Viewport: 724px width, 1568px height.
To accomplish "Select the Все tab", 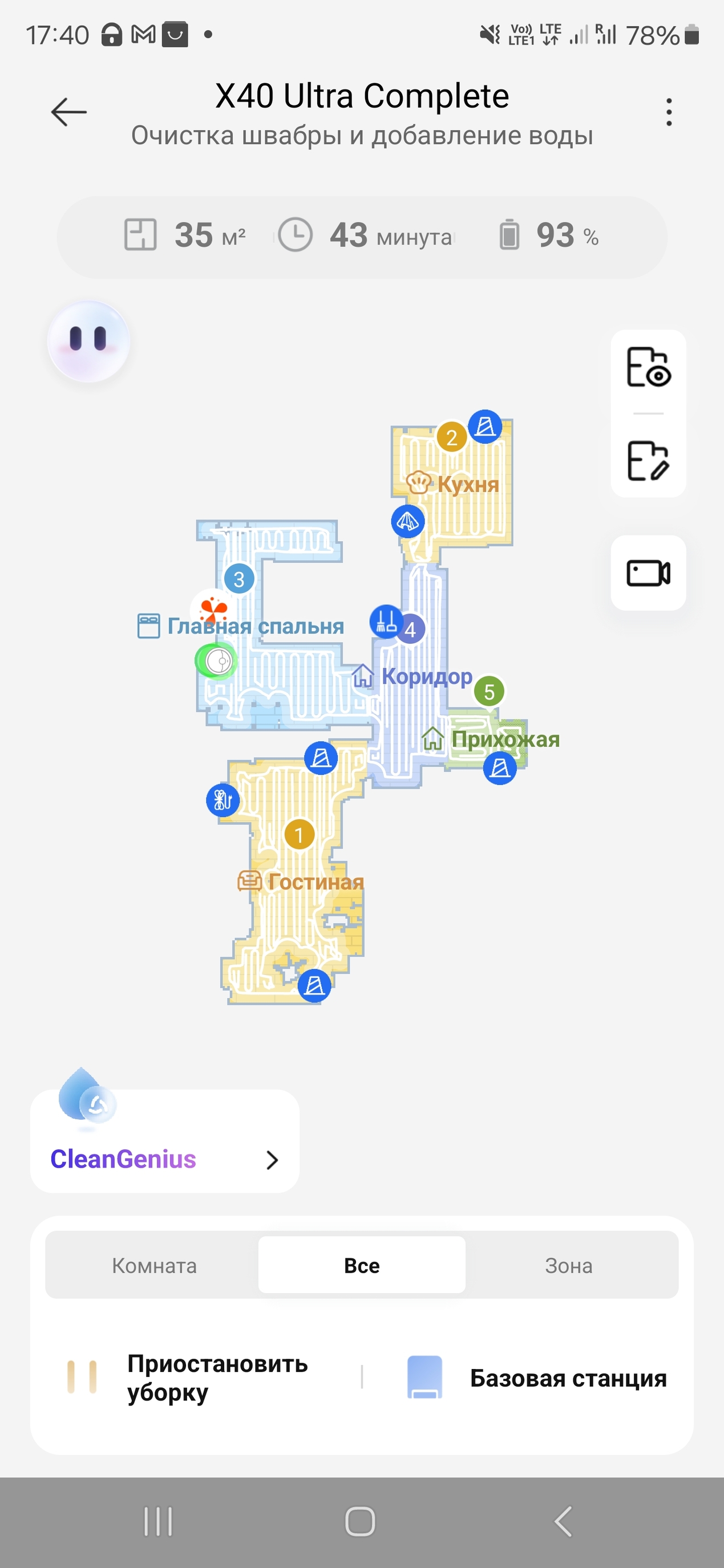I will (x=362, y=1265).
